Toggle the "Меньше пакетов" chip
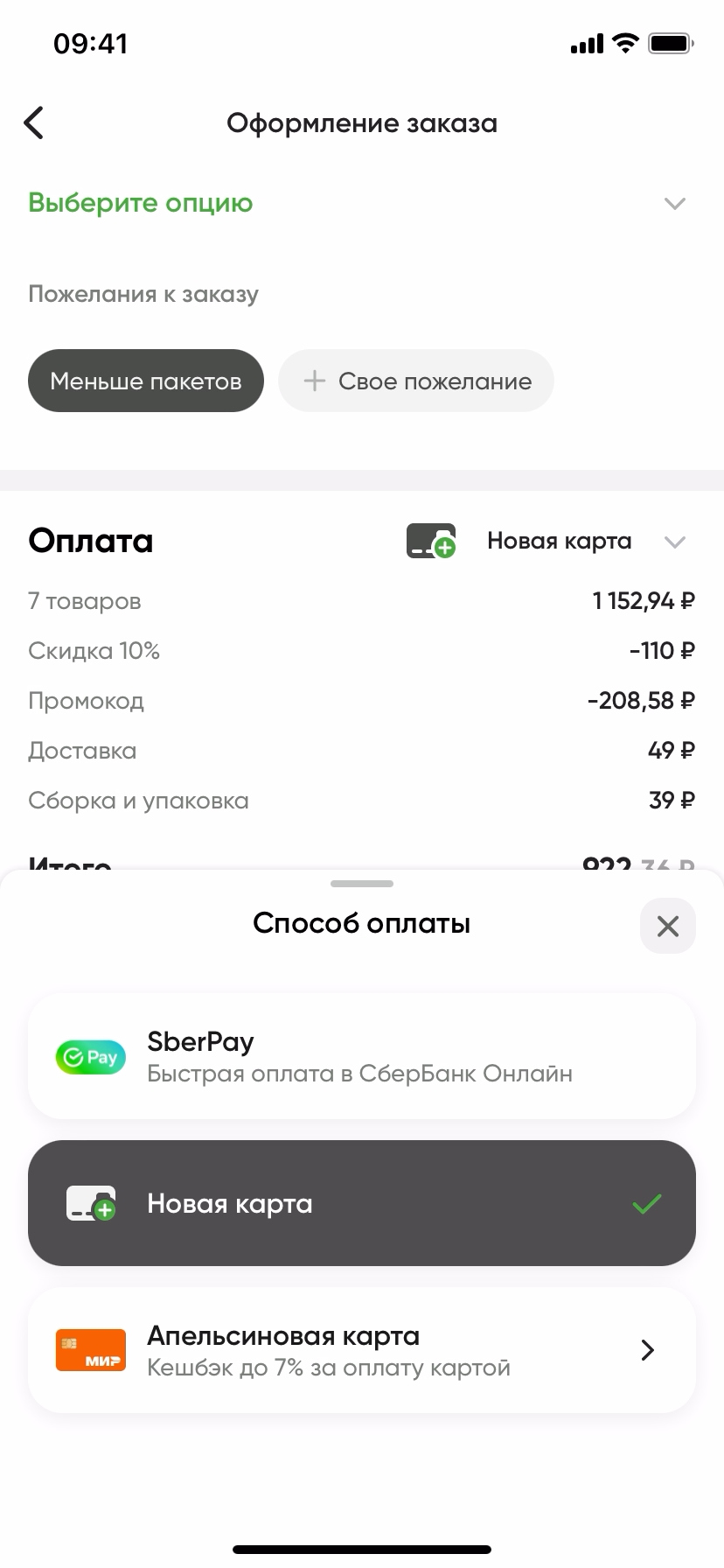The width and height of the screenshot is (724, 1568). tap(146, 381)
